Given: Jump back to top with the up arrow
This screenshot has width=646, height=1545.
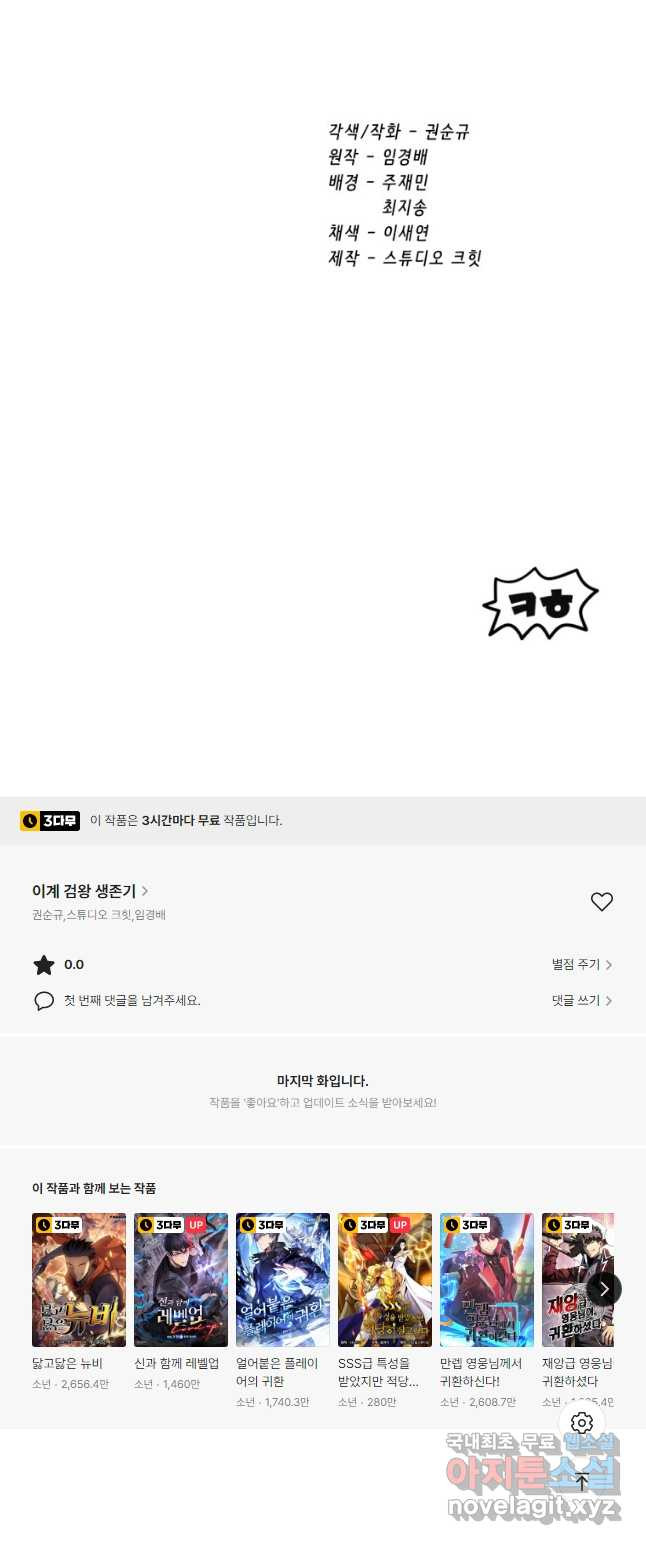Looking at the screenshot, I should tap(582, 1481).
